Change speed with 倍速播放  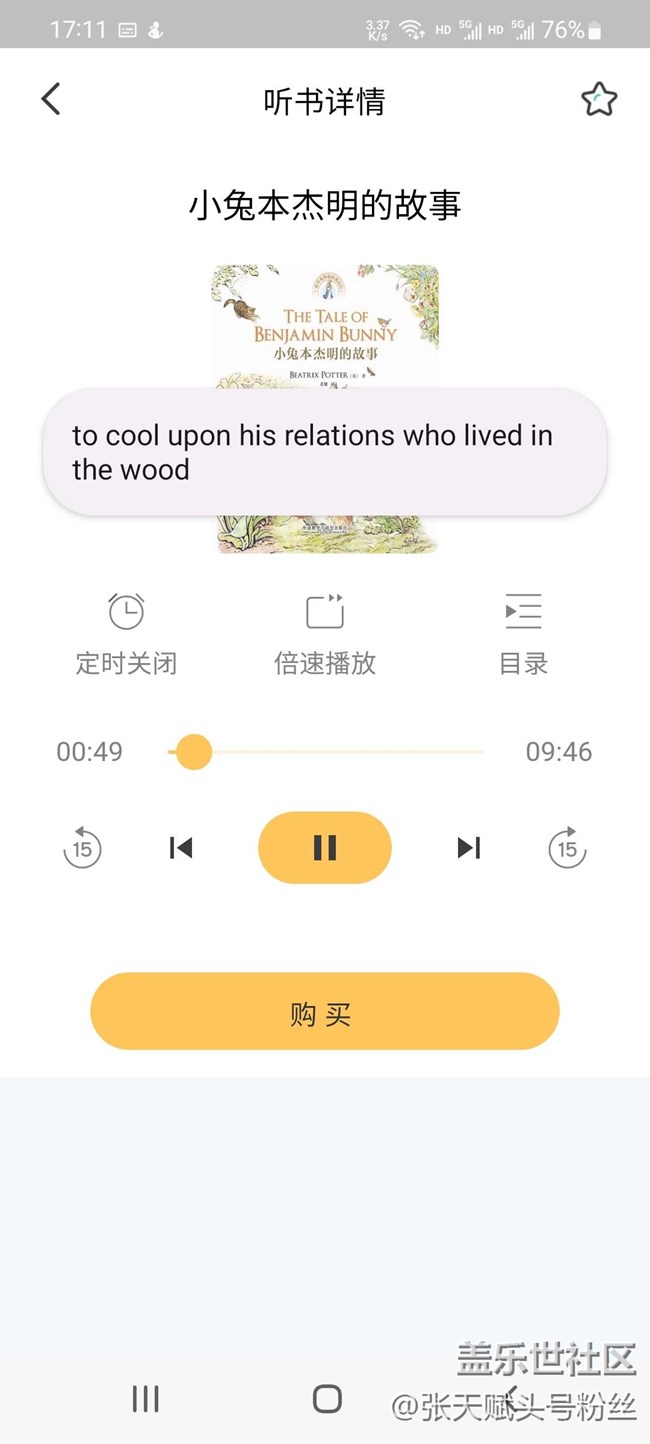pos(325,633)
